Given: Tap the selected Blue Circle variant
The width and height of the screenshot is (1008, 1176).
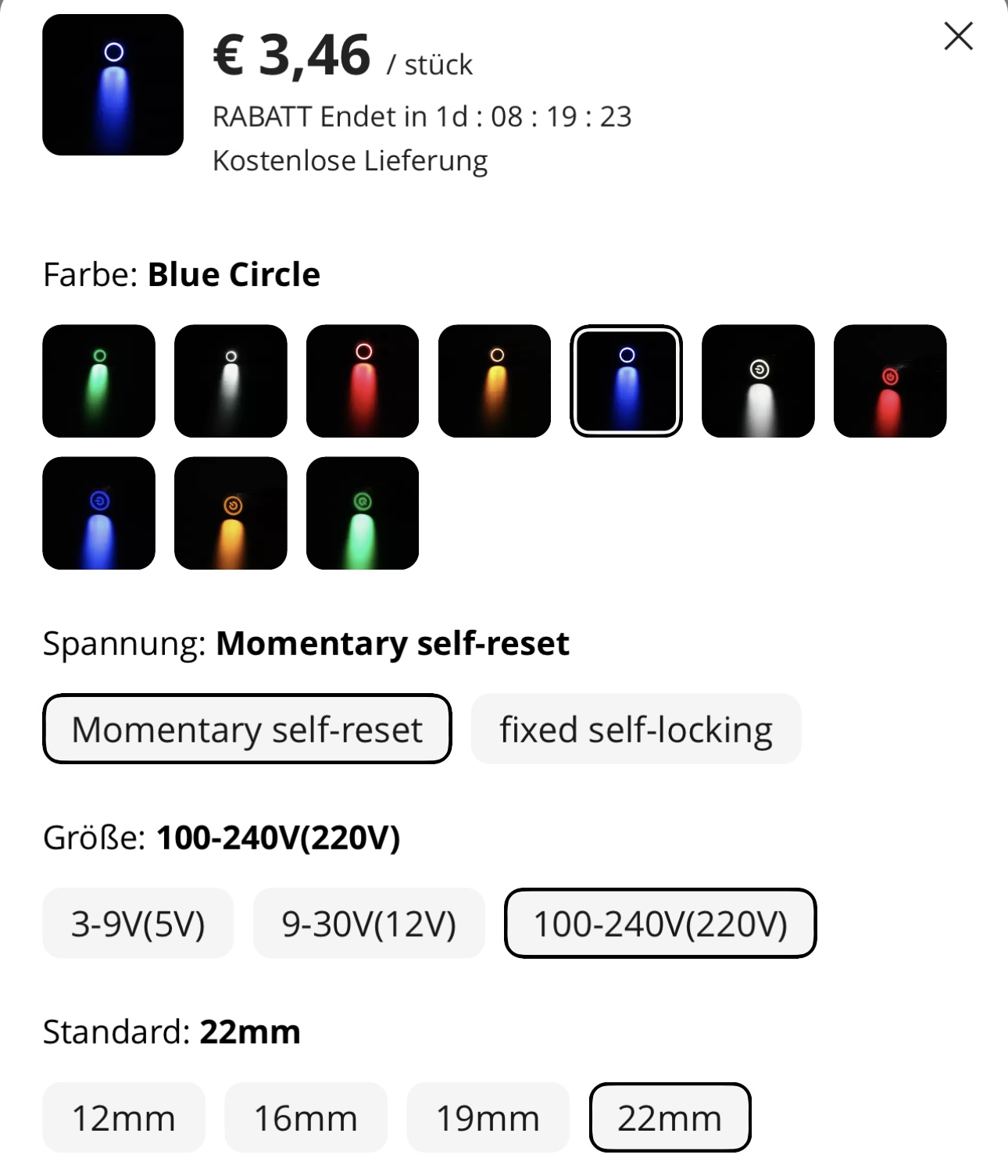Looking at the screenshot, I should [626, 381].
